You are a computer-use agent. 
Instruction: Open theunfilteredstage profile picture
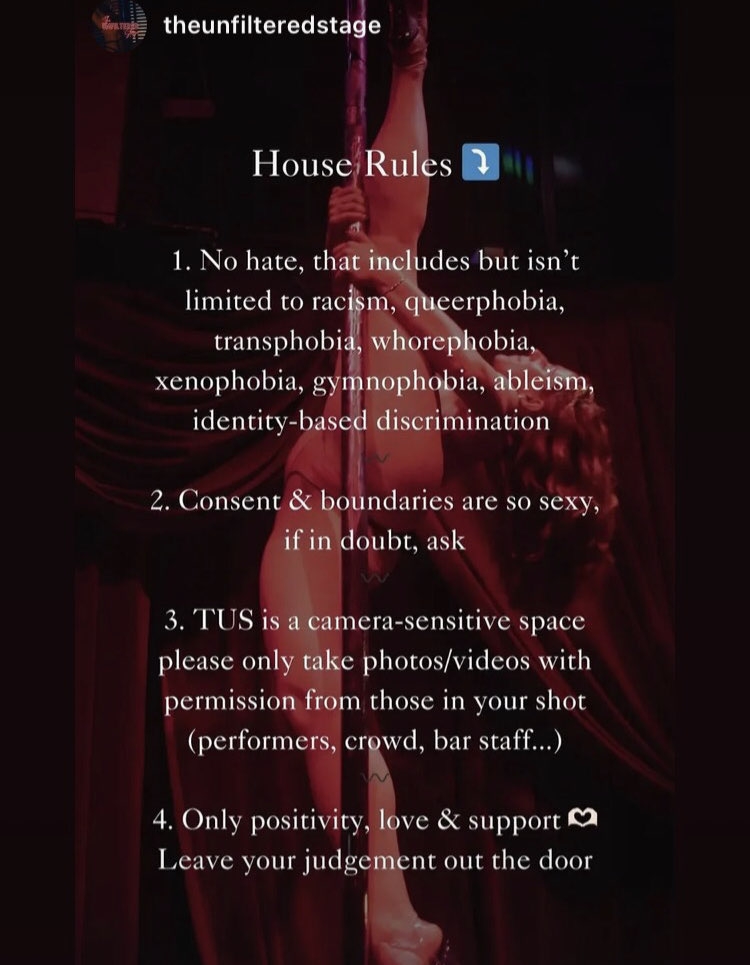point(118,27)
